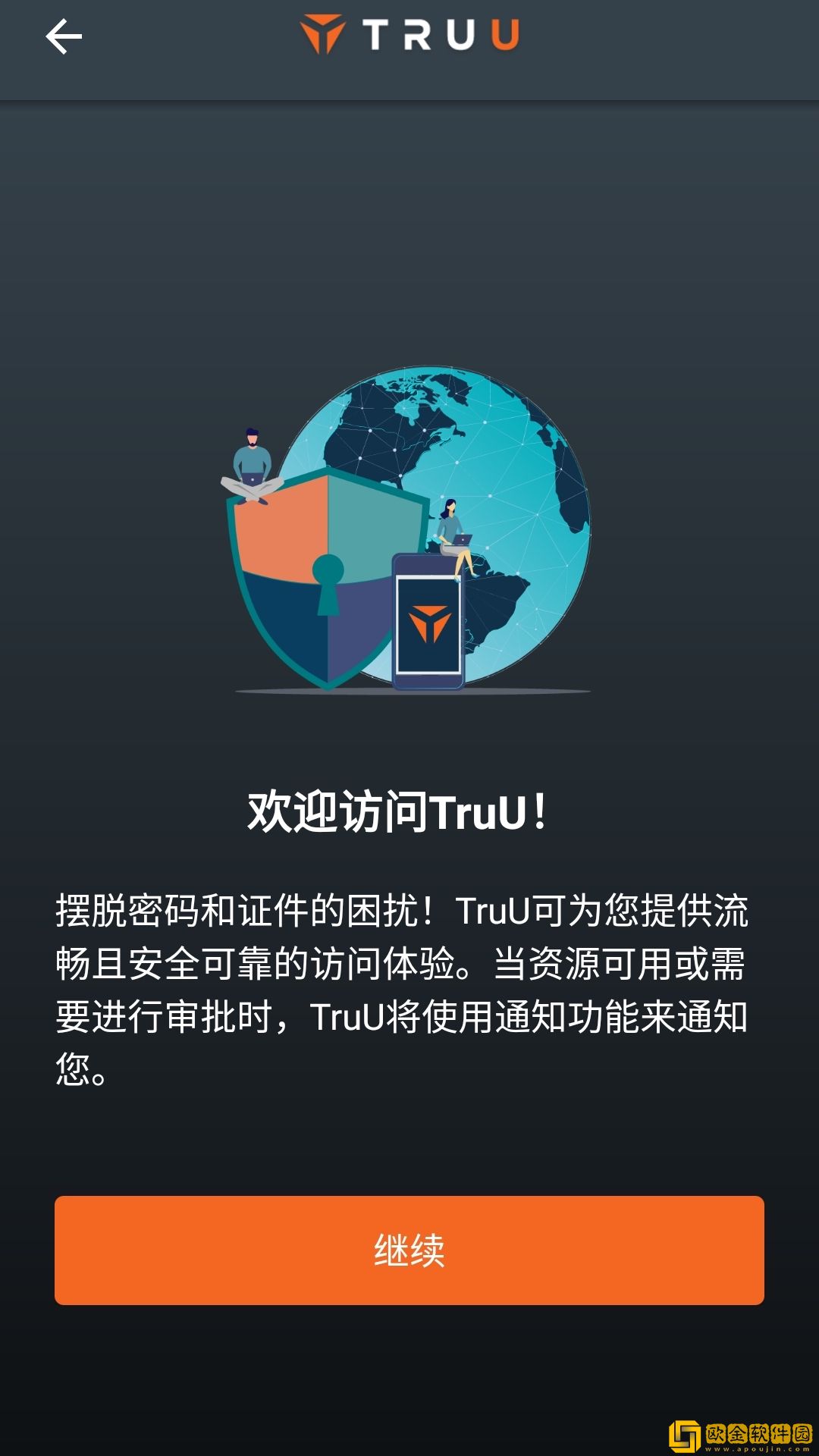Go back using the top-left arrow
Viewport: 819px width, 1456px height.
coord(64,36)
